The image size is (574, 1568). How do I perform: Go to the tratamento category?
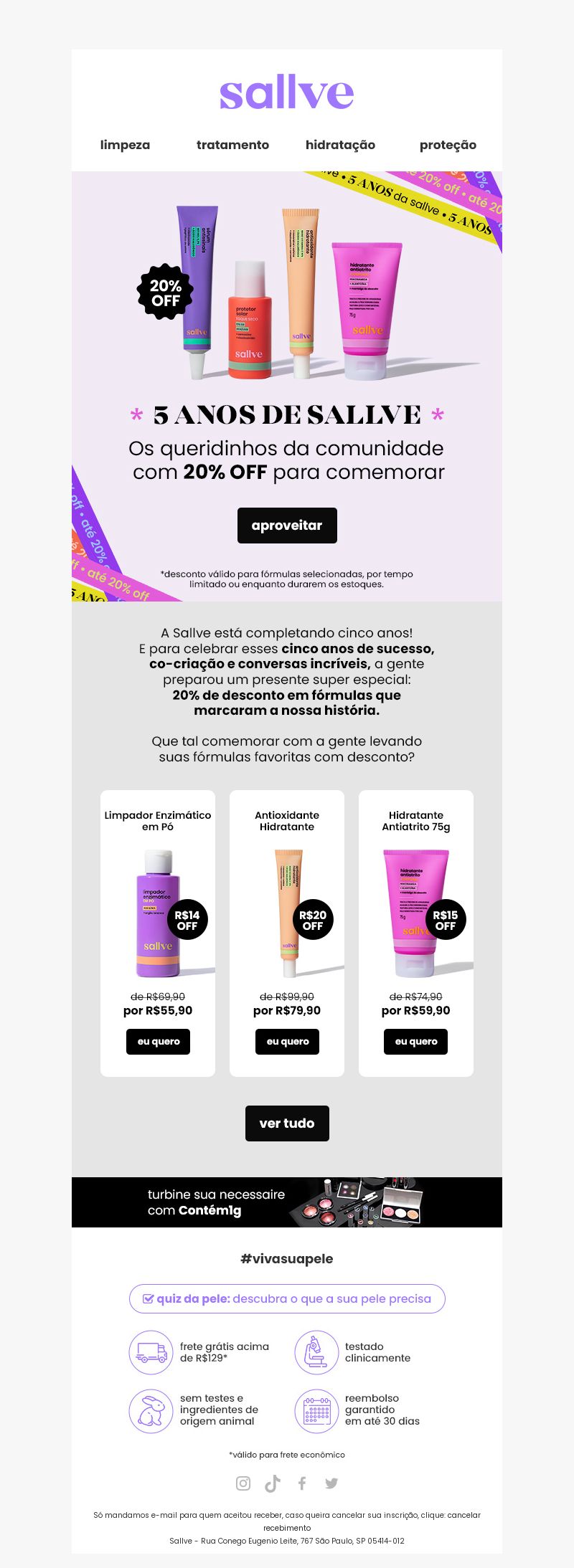pyautogui.click(x=232, y=145)
